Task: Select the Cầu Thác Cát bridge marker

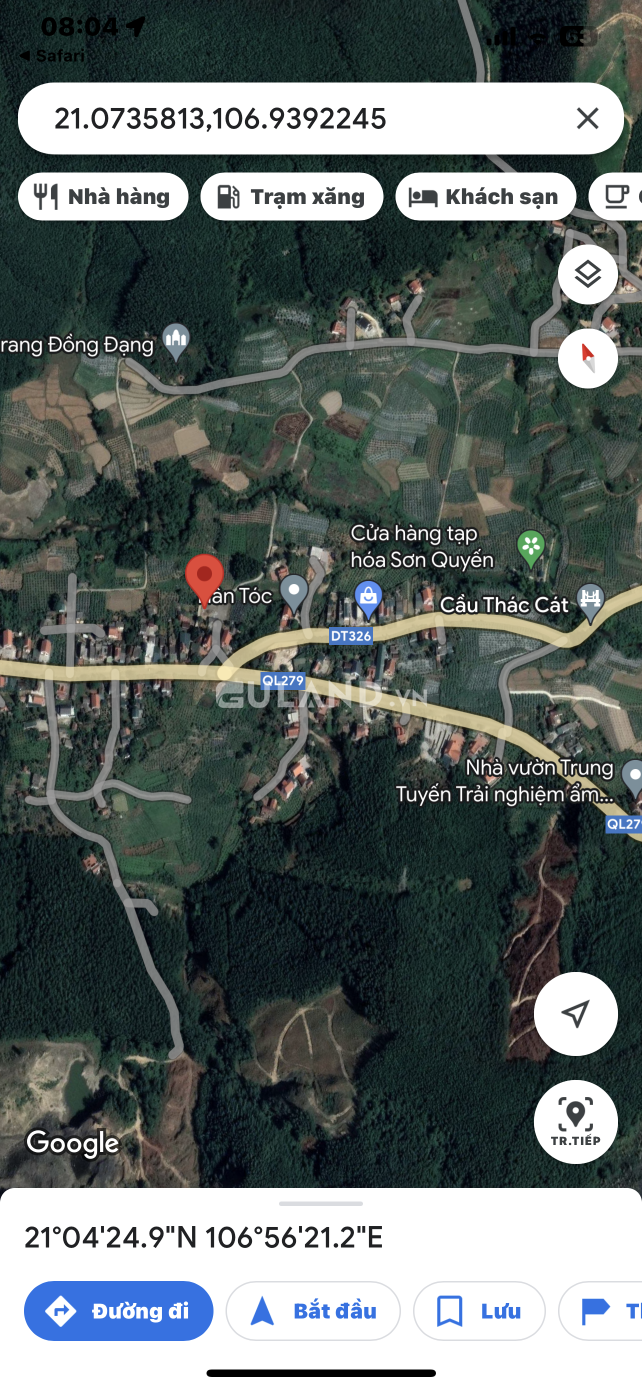Action: click(592, 600)
